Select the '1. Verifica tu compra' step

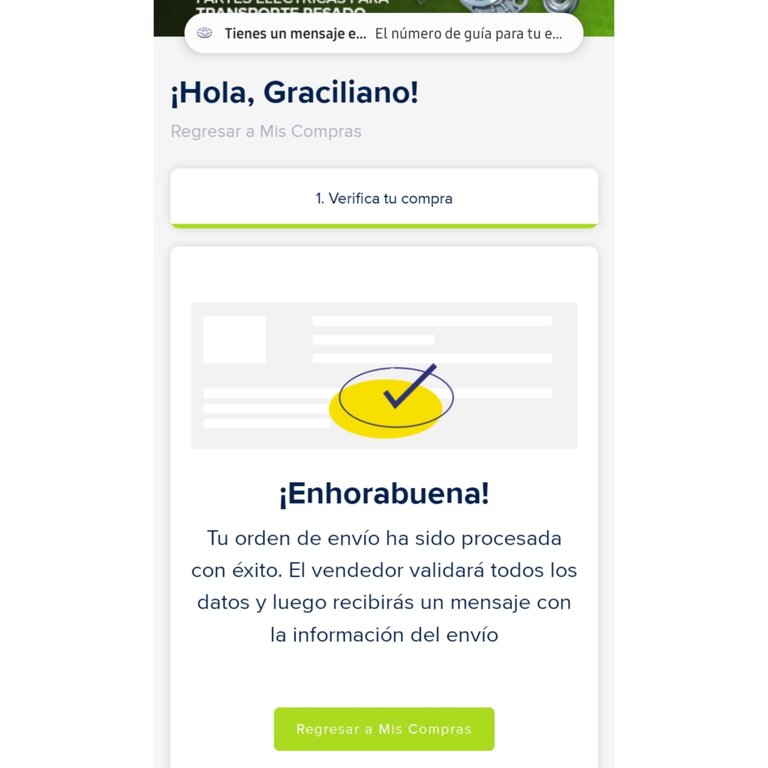pos(384,198)
